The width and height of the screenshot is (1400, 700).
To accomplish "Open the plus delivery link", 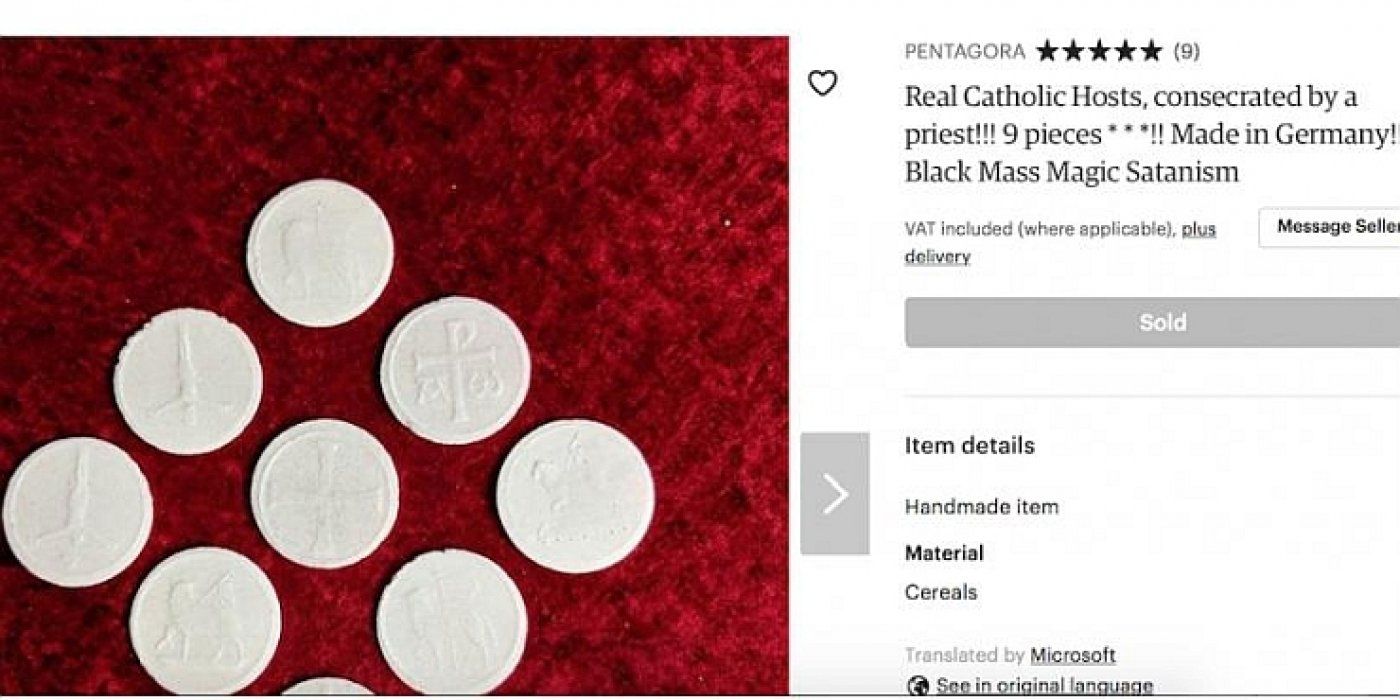I will 1198,230.
